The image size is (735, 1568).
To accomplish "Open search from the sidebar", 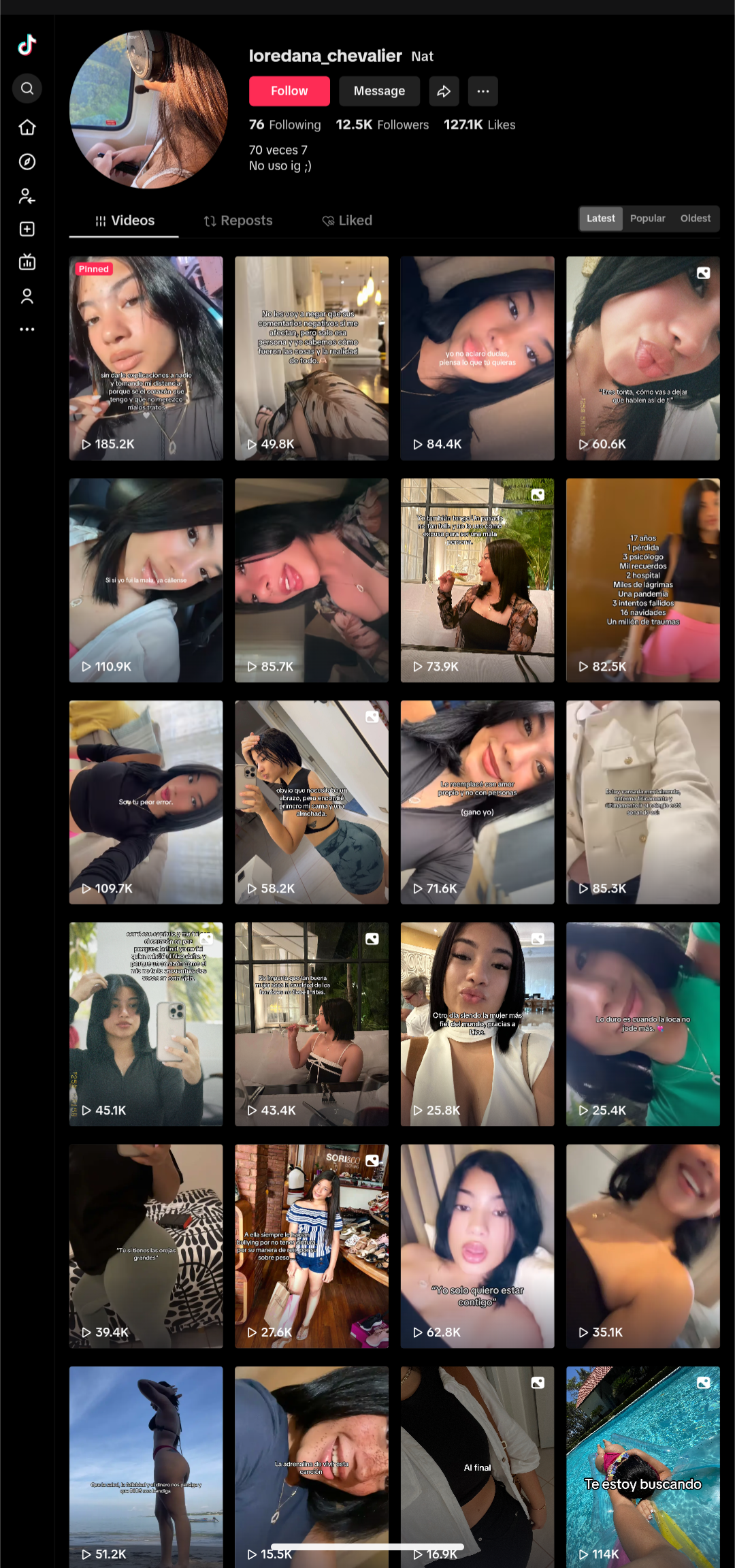I will click(x=27, y=89).
